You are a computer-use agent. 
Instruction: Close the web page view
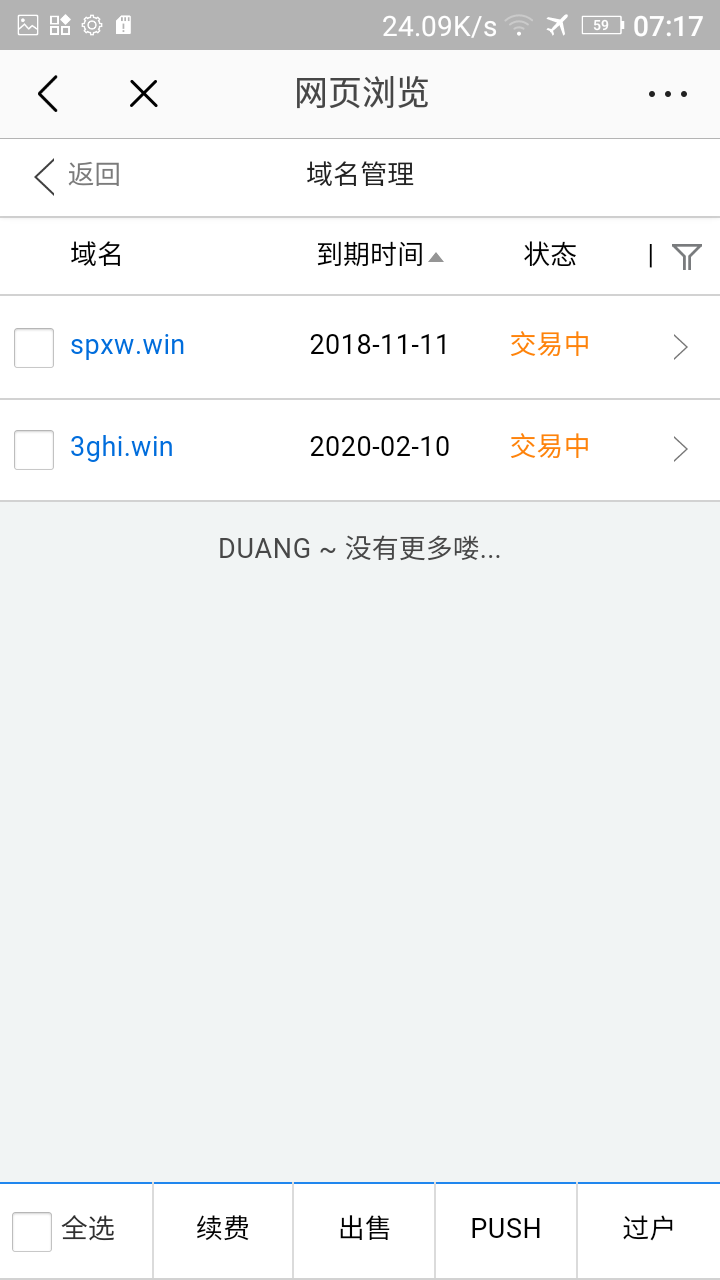[x=144, y=94]
